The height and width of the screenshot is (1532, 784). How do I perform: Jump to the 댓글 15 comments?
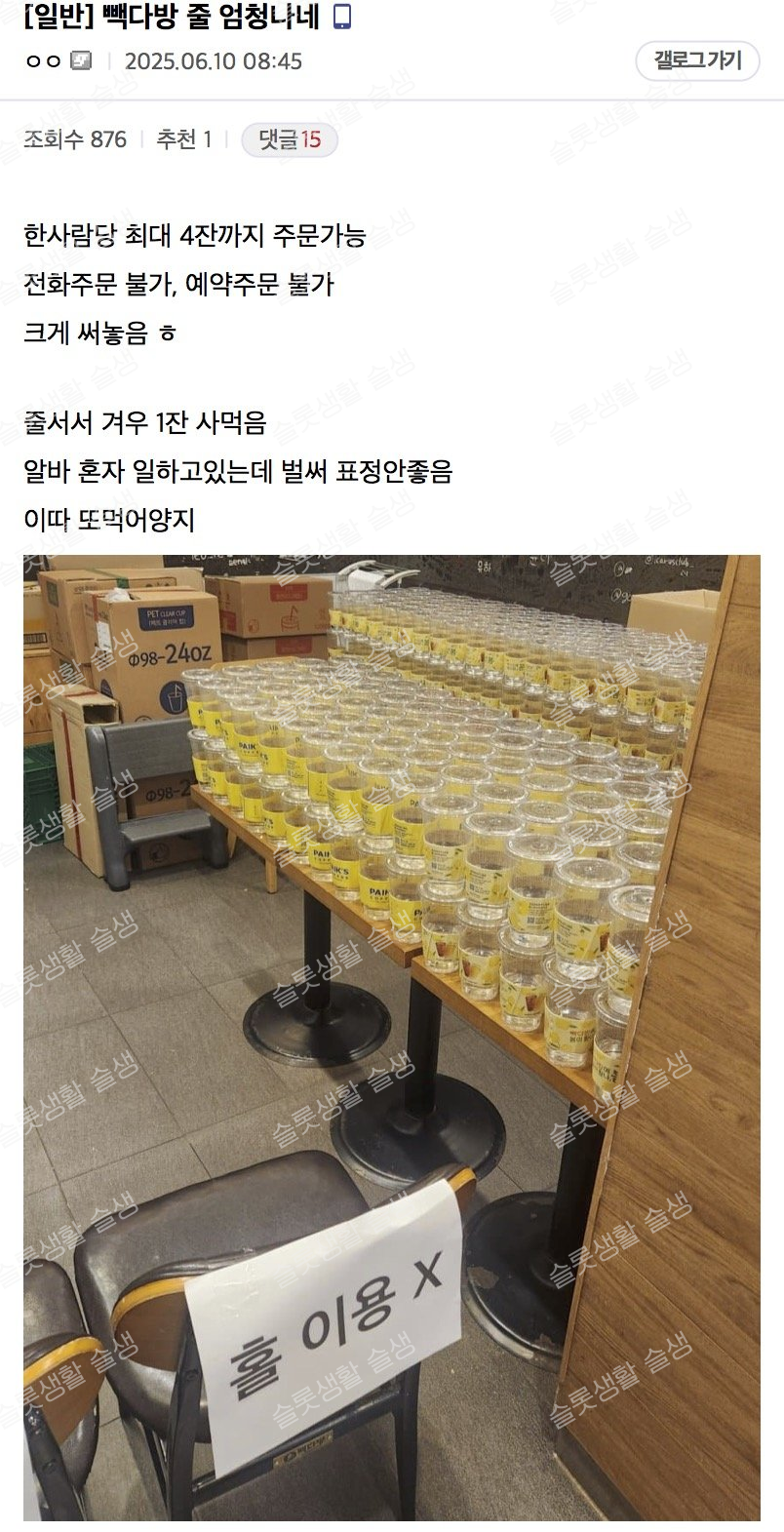tap(289, 139)
